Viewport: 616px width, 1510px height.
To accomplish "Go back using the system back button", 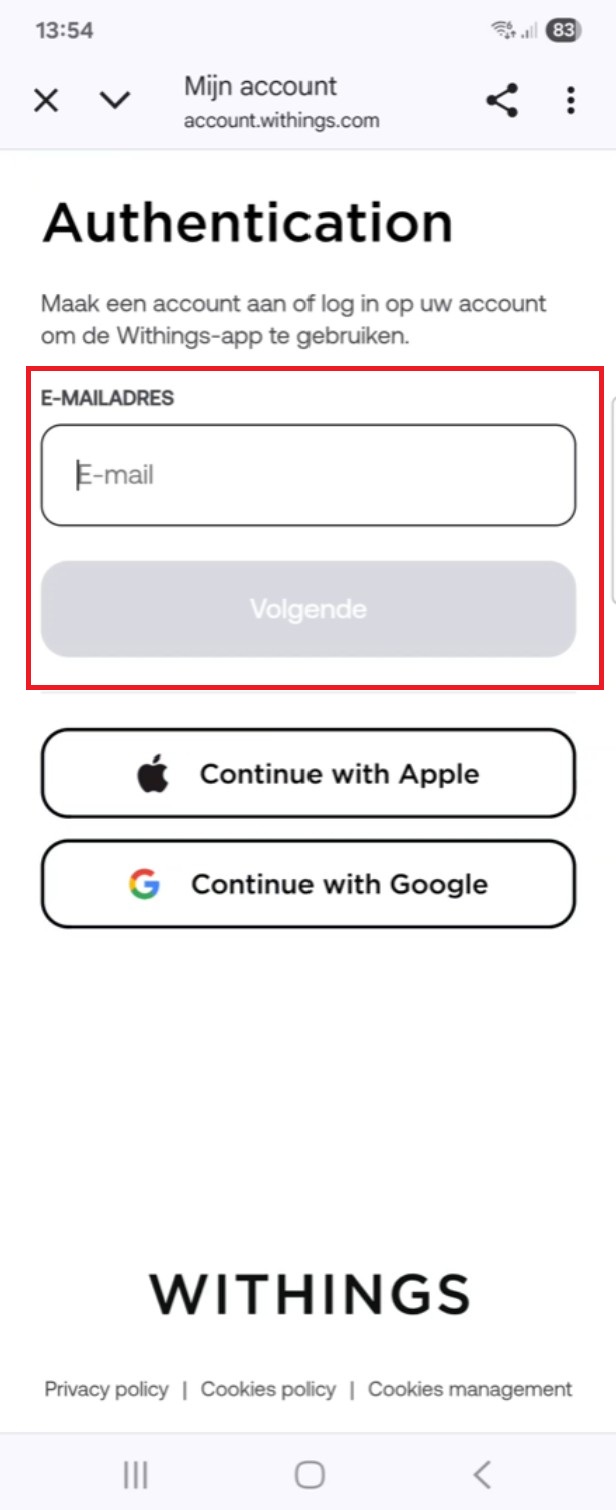I will [x=482, y=1474].
